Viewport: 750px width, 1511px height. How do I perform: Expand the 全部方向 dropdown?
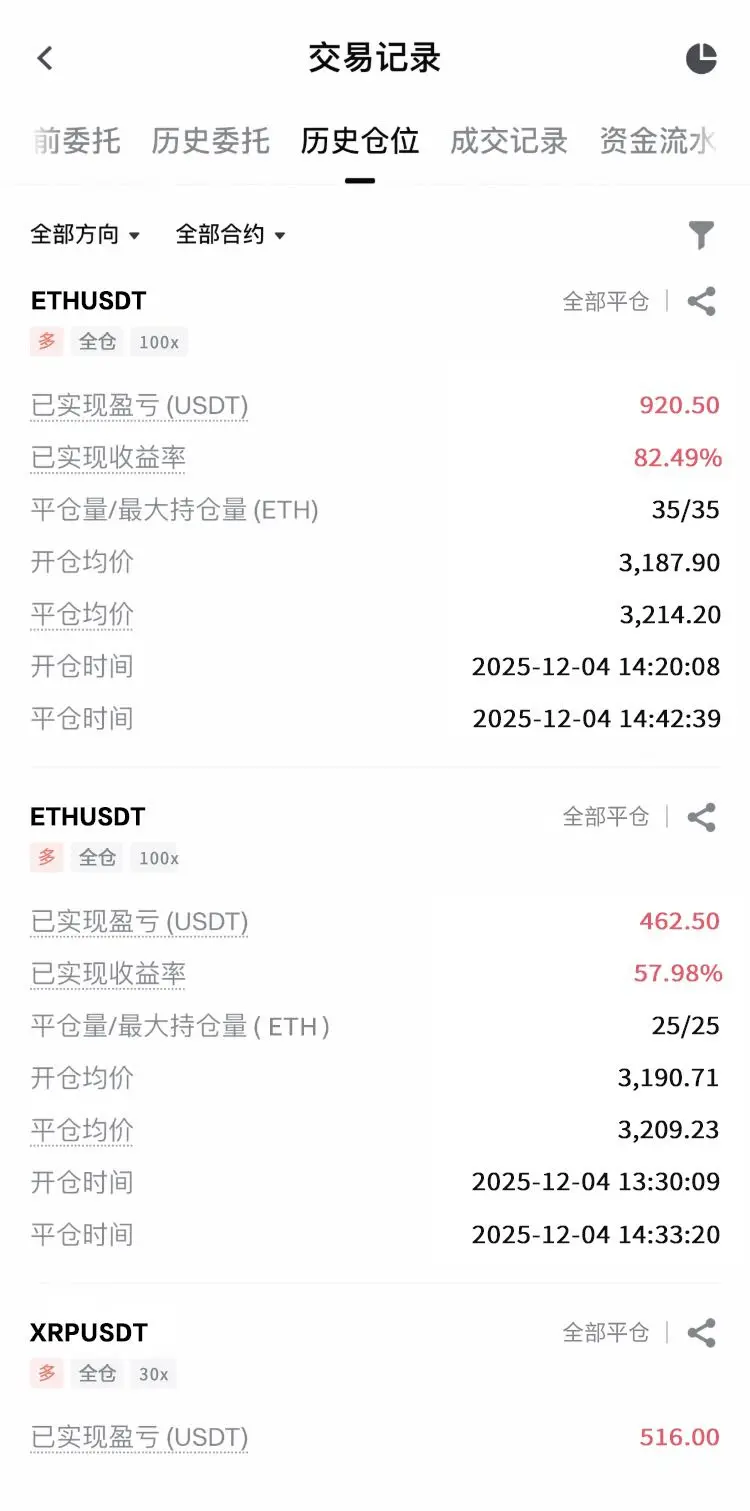point(86,235)
